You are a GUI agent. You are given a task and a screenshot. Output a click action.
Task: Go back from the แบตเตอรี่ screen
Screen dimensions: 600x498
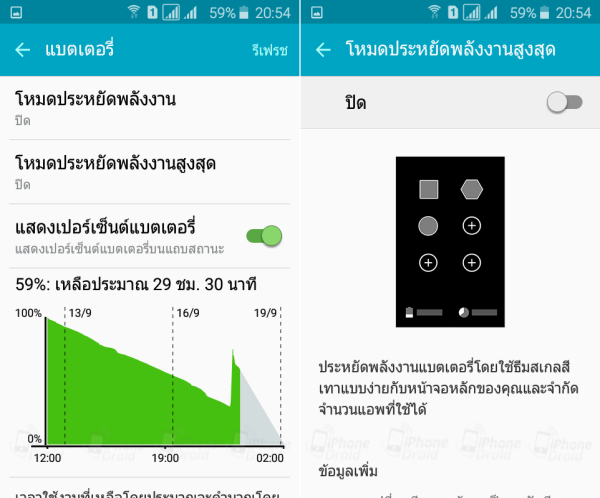(22, 49)
